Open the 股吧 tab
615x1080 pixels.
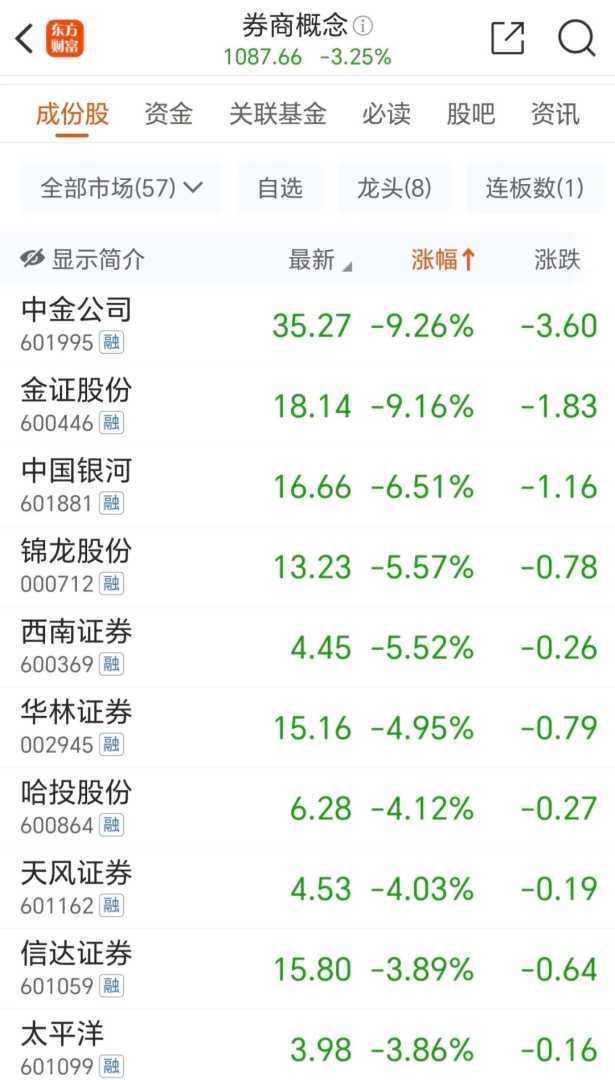[x=470, y=114]
